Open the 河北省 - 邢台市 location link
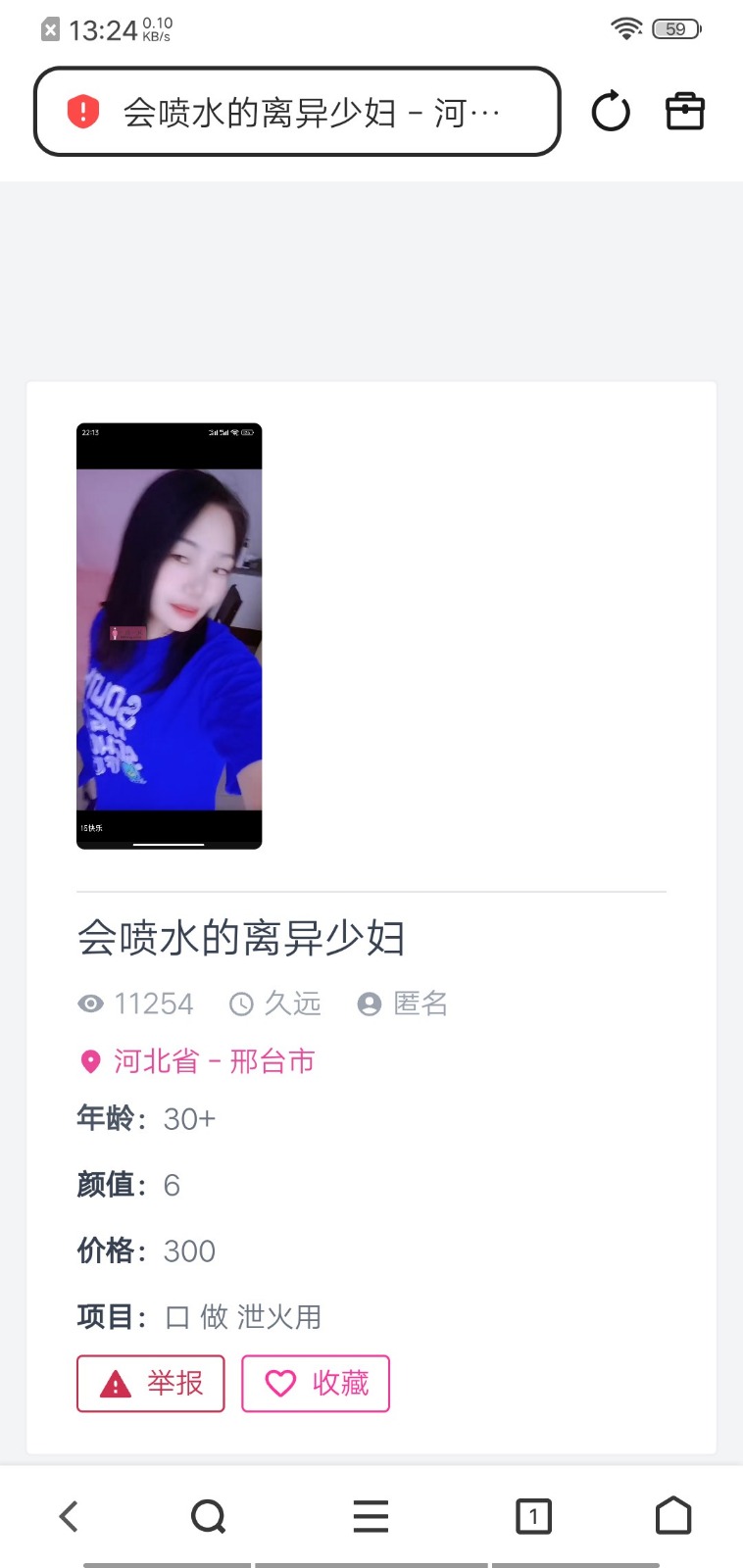The width and height of the screenshot is (743, 1568). point(214,1061)
